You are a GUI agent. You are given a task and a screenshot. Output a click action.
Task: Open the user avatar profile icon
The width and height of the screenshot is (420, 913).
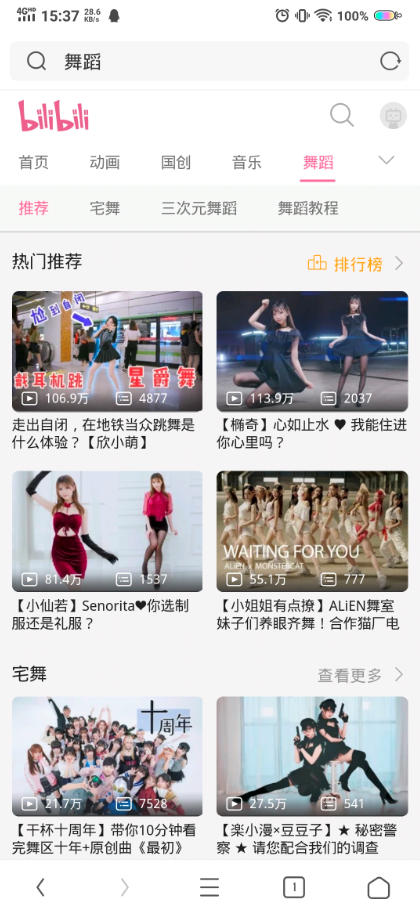click(x=393, y=115)
